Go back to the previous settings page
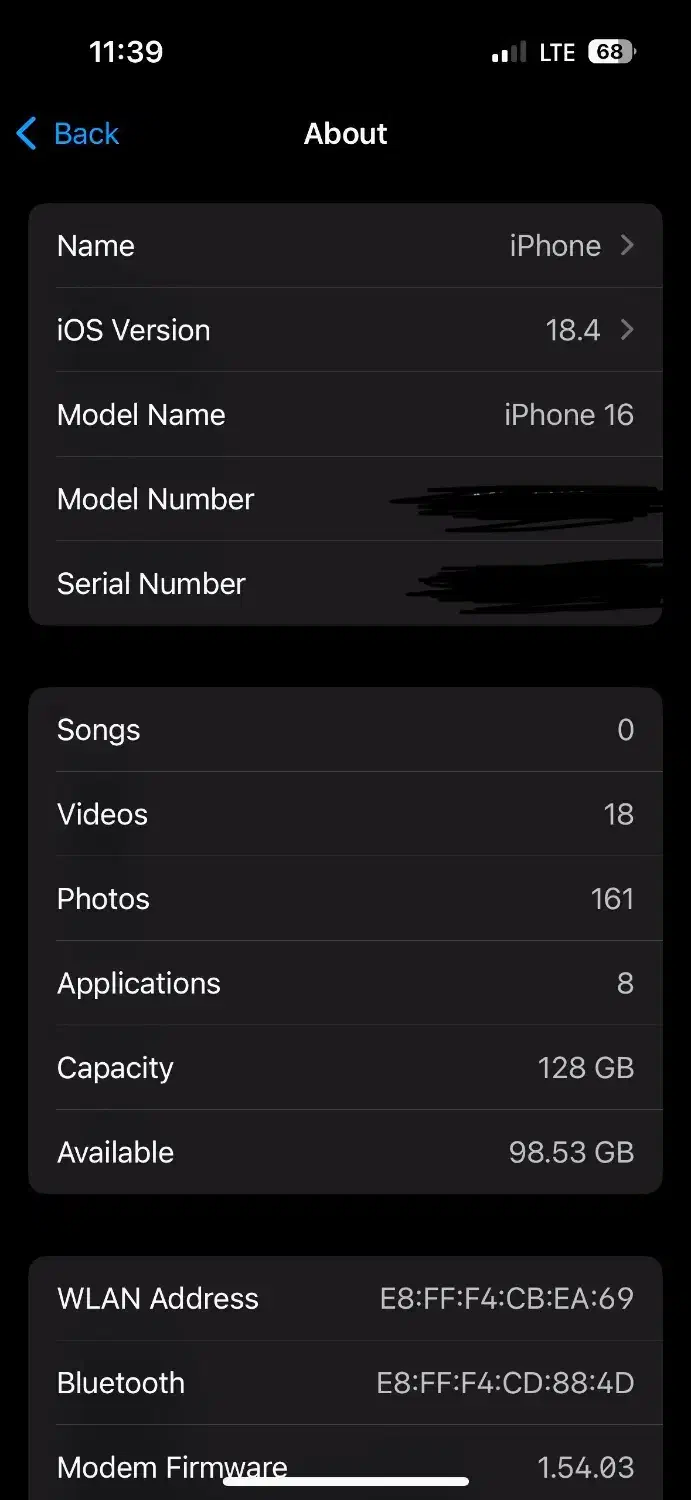Screen dimensions: 691x1500 [x=68, y=134]
